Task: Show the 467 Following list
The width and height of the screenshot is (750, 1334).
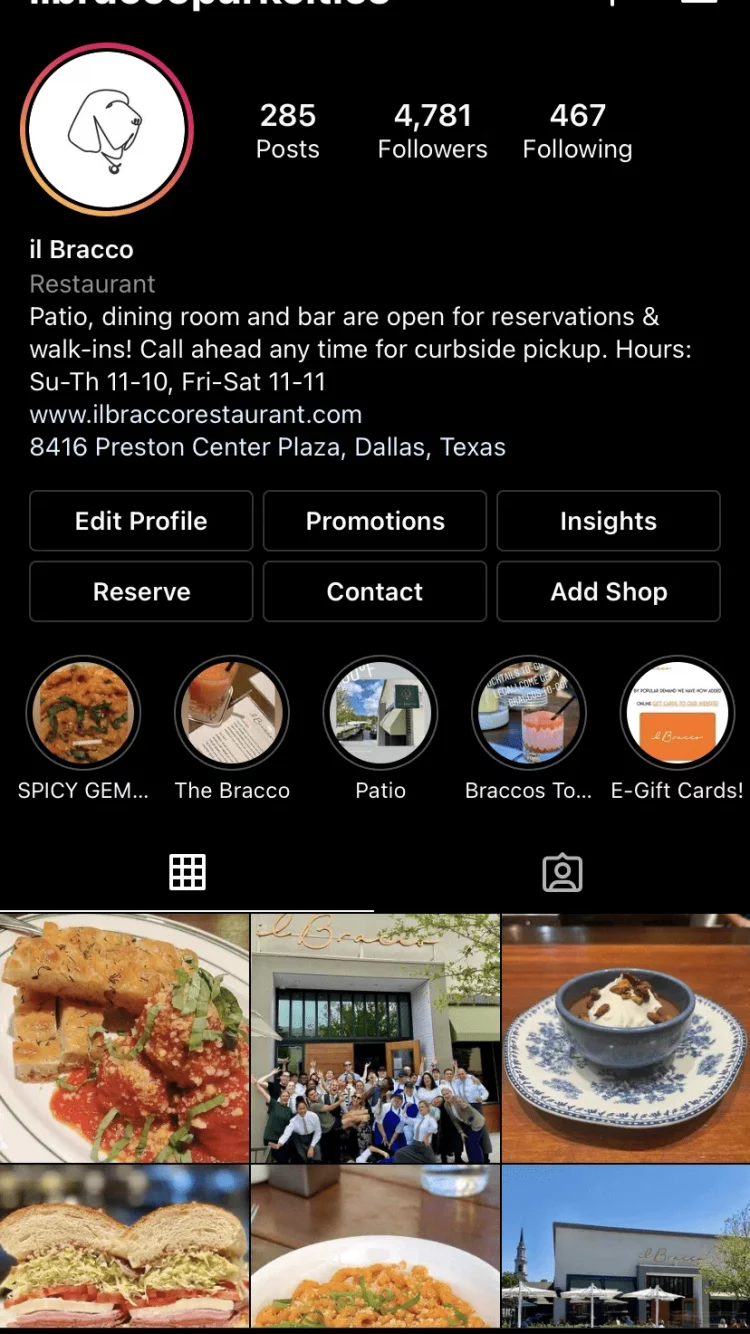Action: tap(577, 131)
